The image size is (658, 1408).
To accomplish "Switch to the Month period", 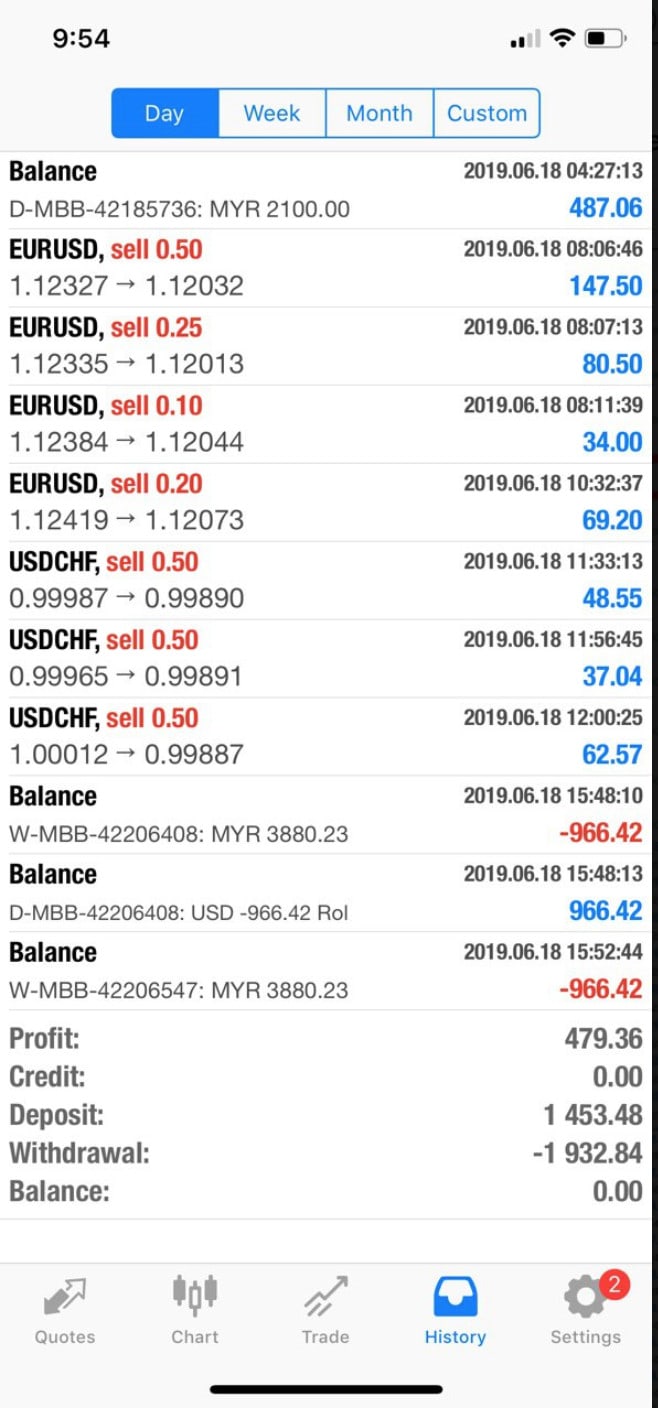I will click(379, 113).
